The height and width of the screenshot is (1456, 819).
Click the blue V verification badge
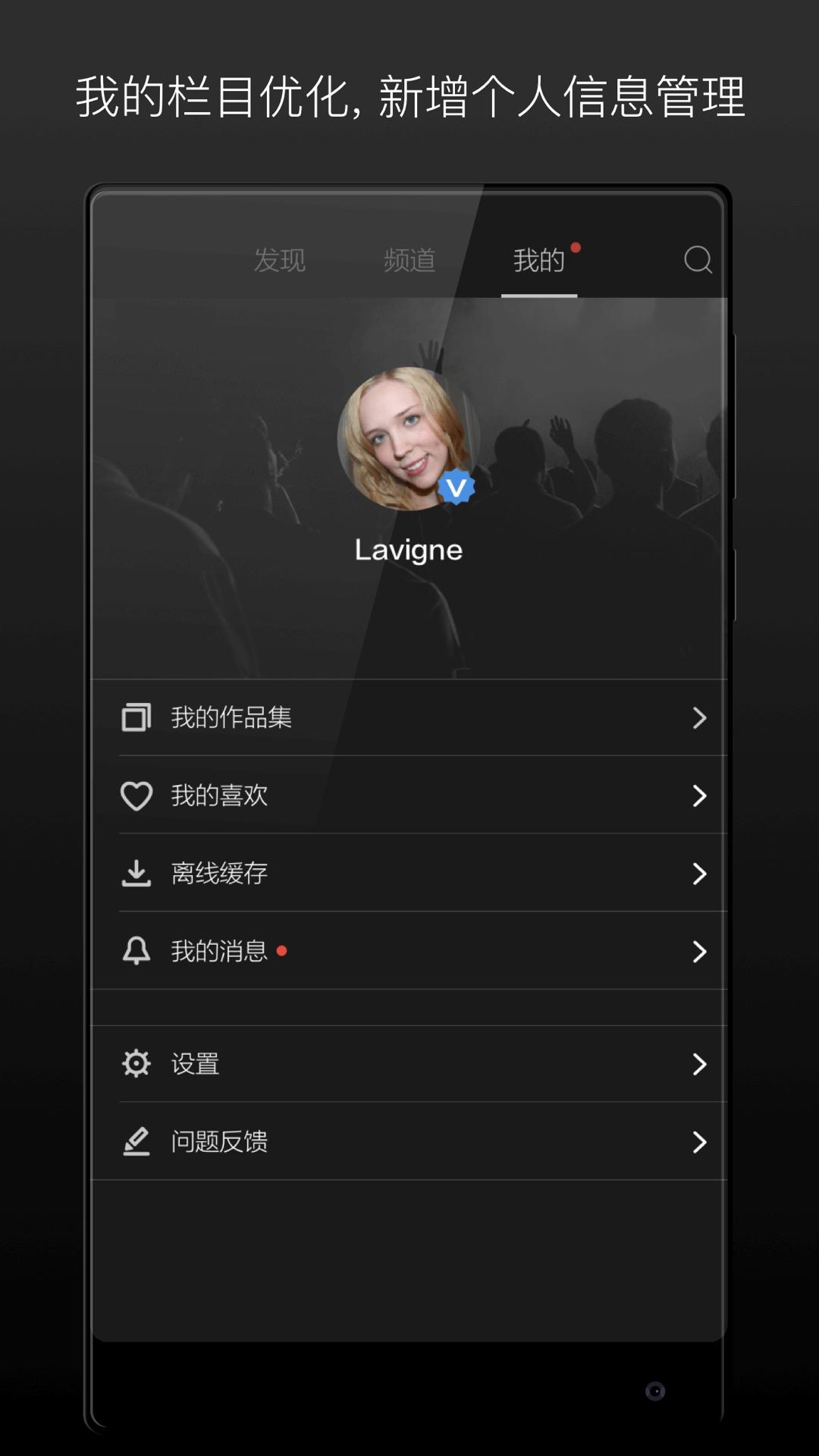pos(457,488)
